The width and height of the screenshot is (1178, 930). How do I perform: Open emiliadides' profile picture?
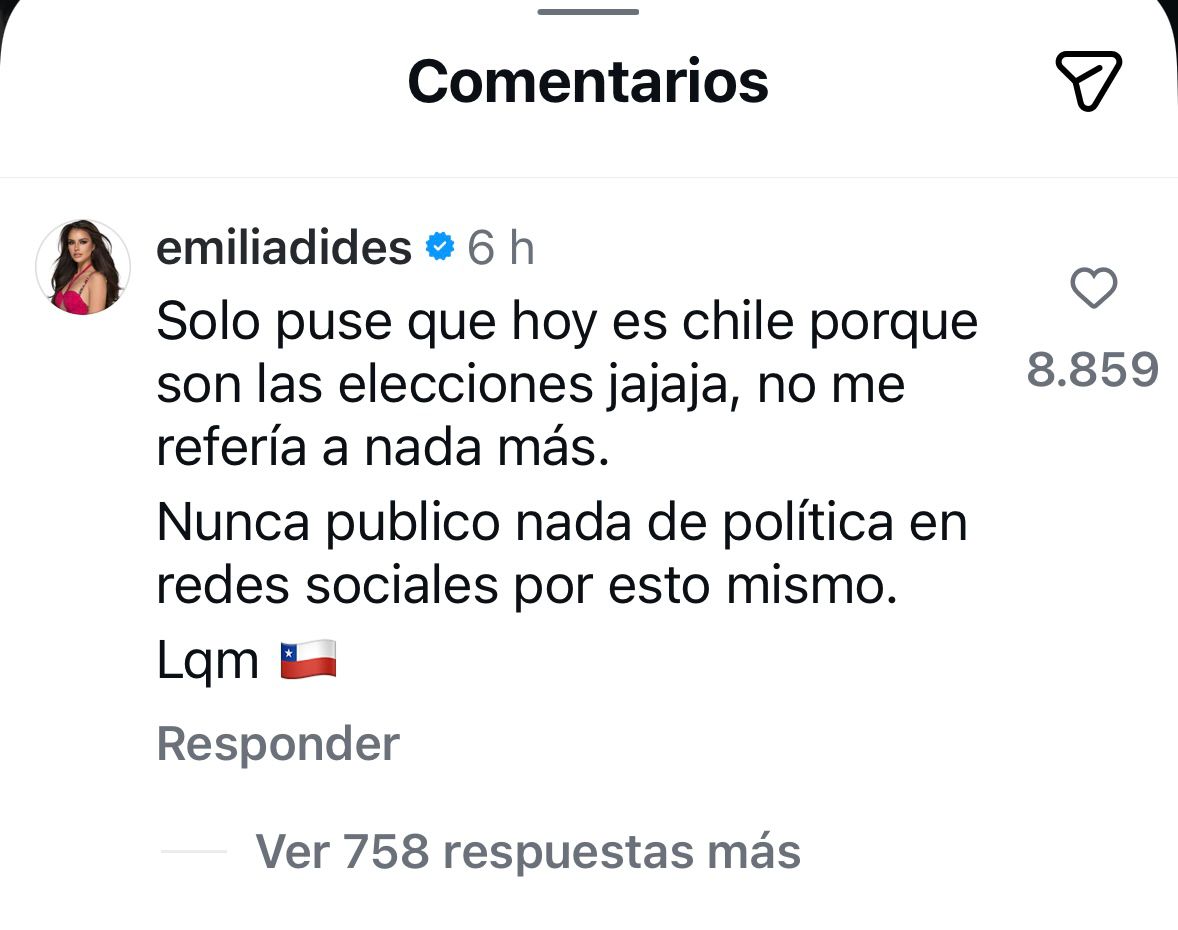tap(83, 268)
